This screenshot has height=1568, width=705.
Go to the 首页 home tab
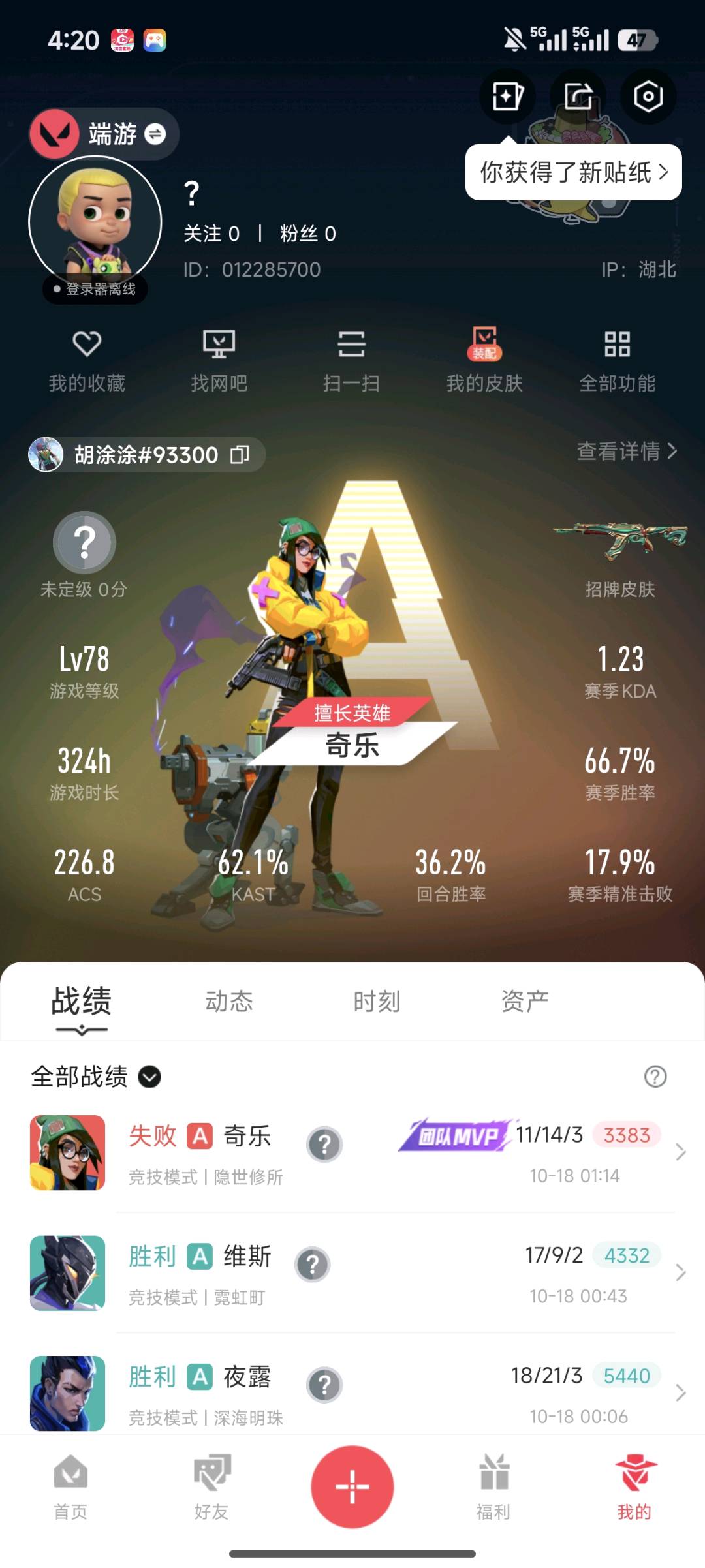[x=70, y=1488]
